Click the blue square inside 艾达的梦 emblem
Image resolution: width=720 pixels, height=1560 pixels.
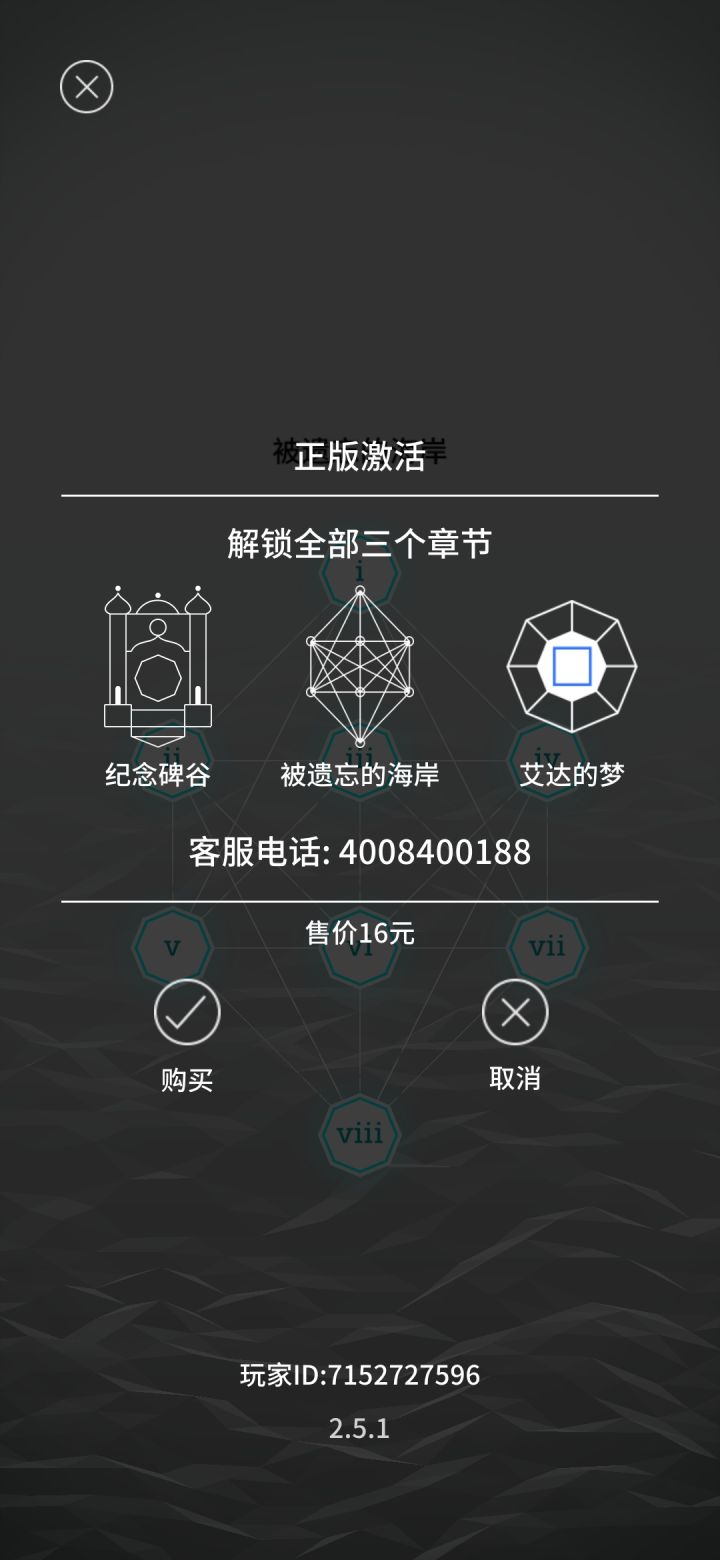(x=572, y=665)
